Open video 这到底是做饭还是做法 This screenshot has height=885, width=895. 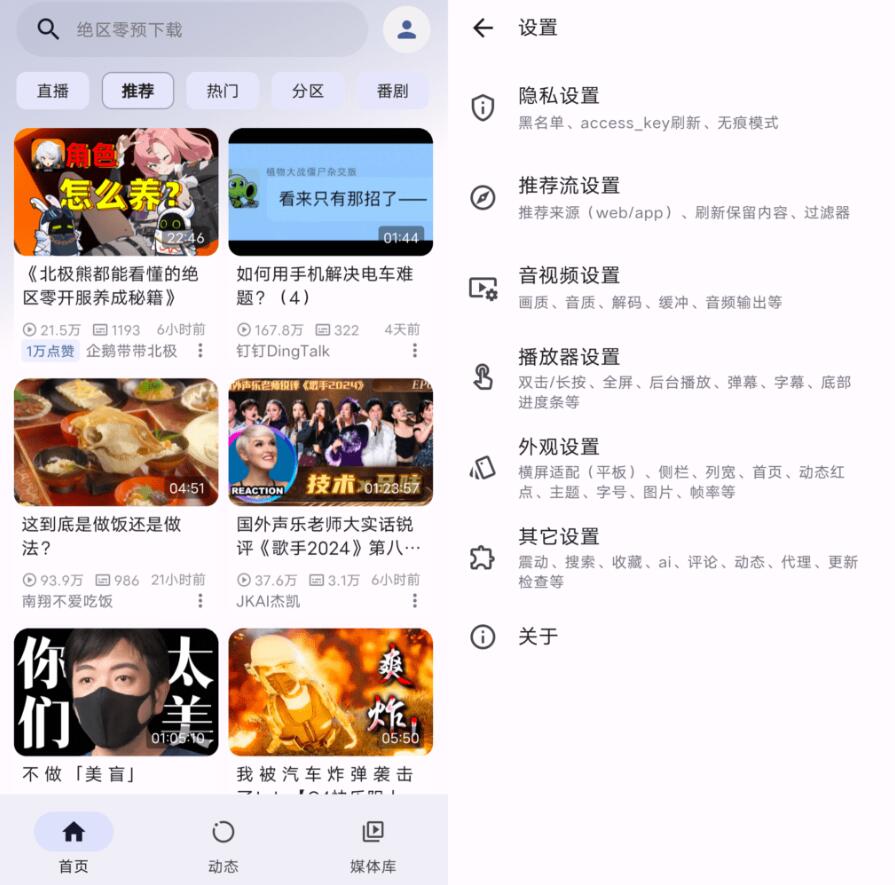(x=116, y=442)
